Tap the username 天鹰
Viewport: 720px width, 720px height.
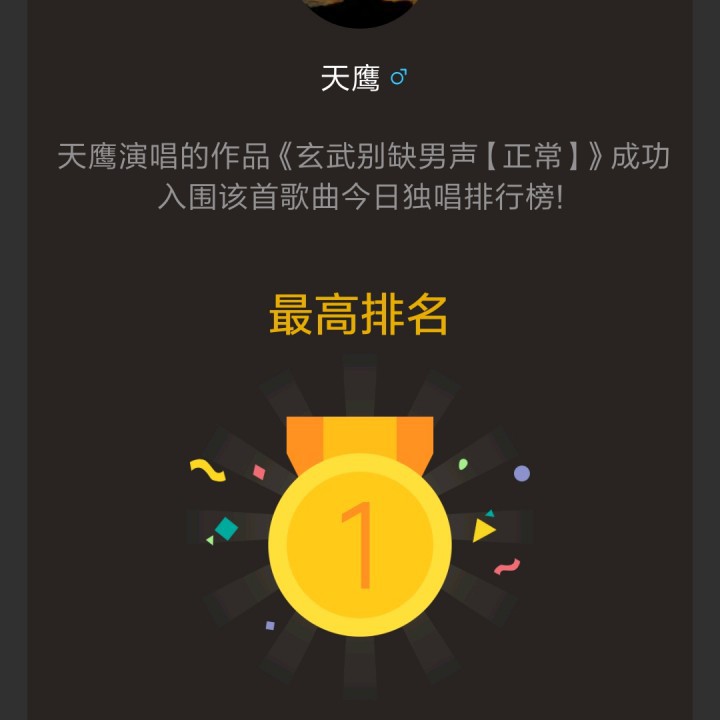pos(351,79)
